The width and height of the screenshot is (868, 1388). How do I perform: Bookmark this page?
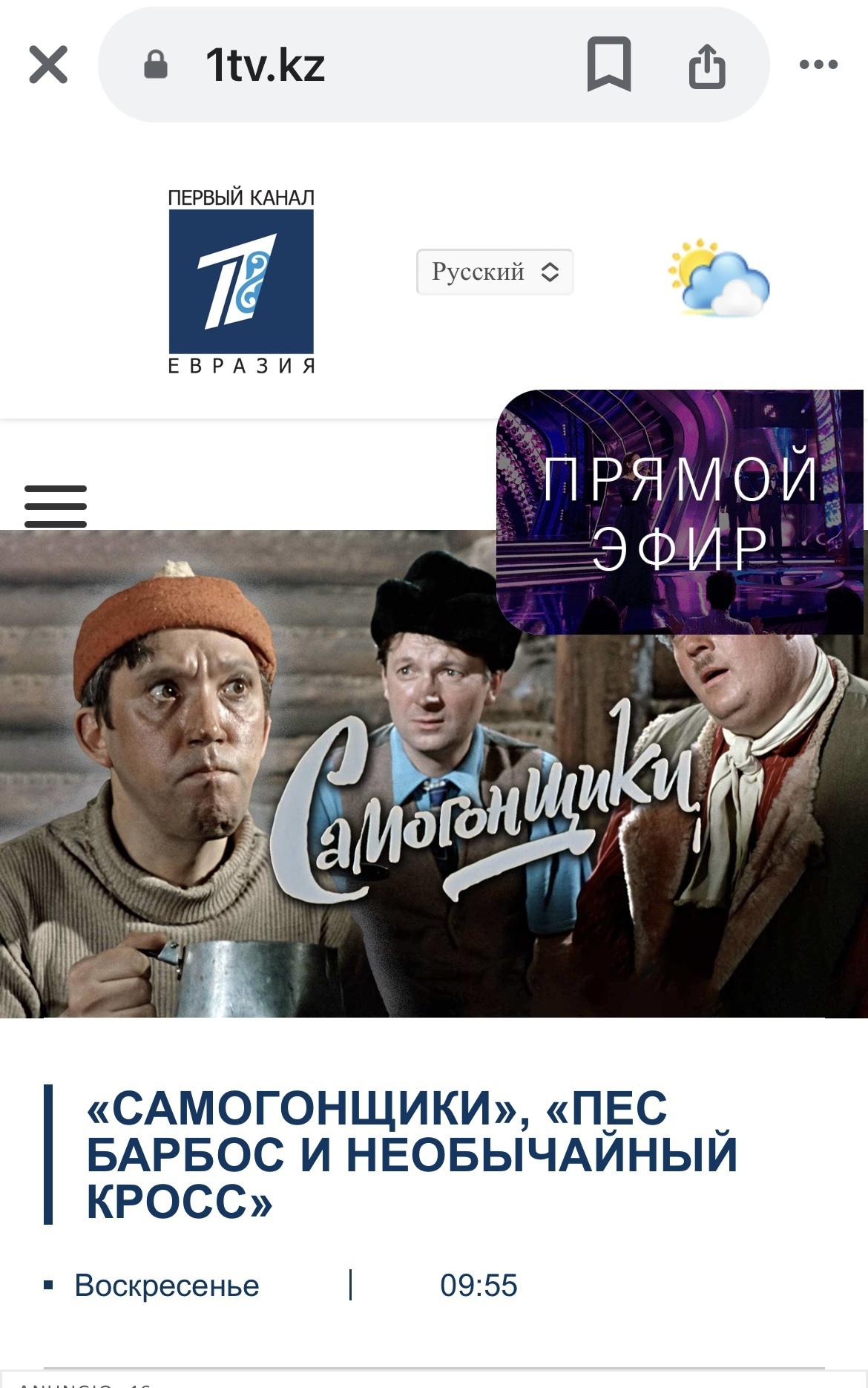pyautogui.click(x=608, y=65)
